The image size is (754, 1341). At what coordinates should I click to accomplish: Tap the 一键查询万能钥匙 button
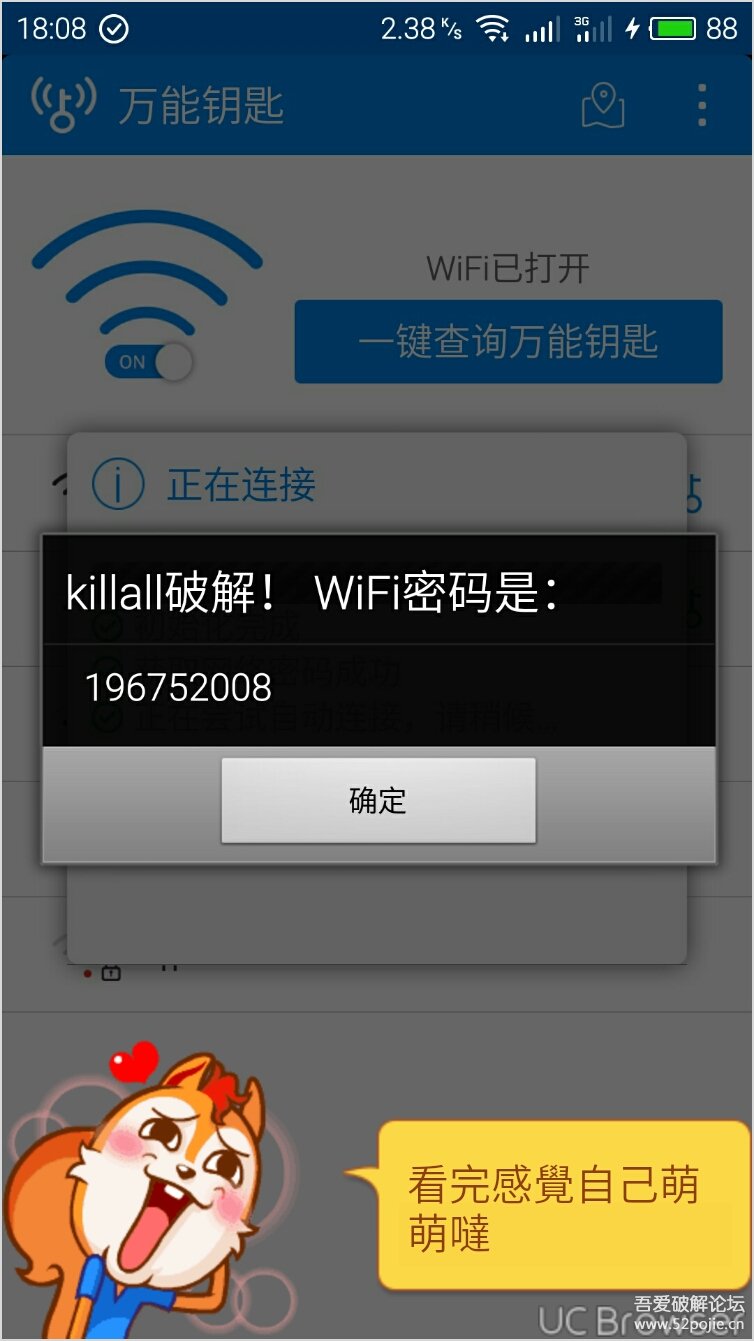508,342
